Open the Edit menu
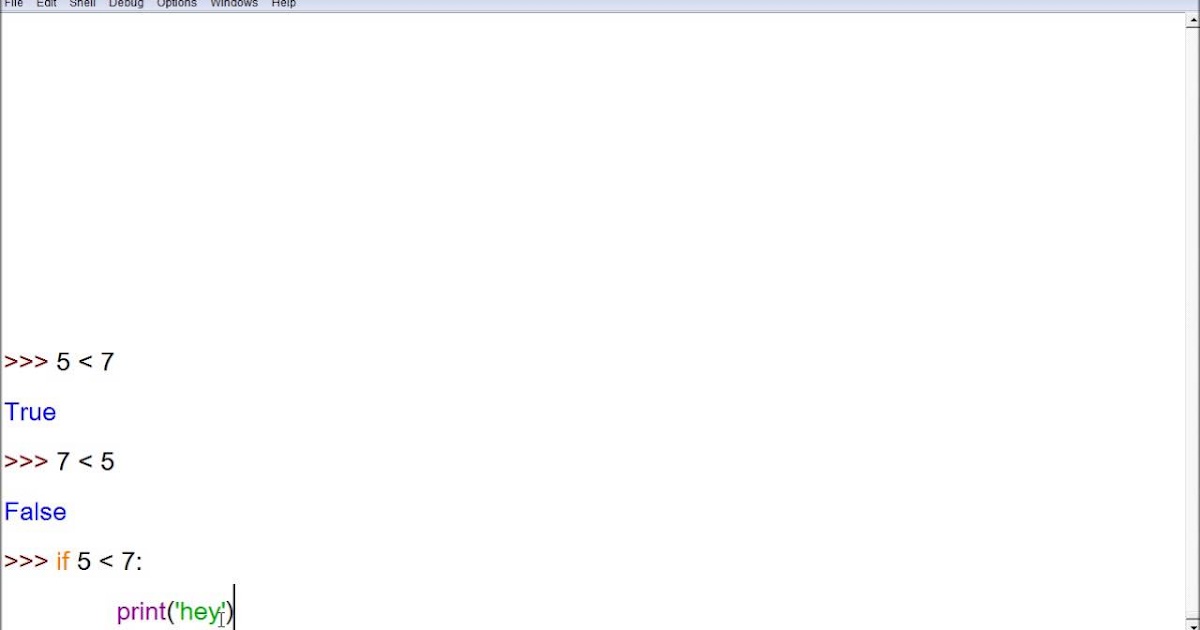This screenshot has height=630, width=1200. (47, 4)
